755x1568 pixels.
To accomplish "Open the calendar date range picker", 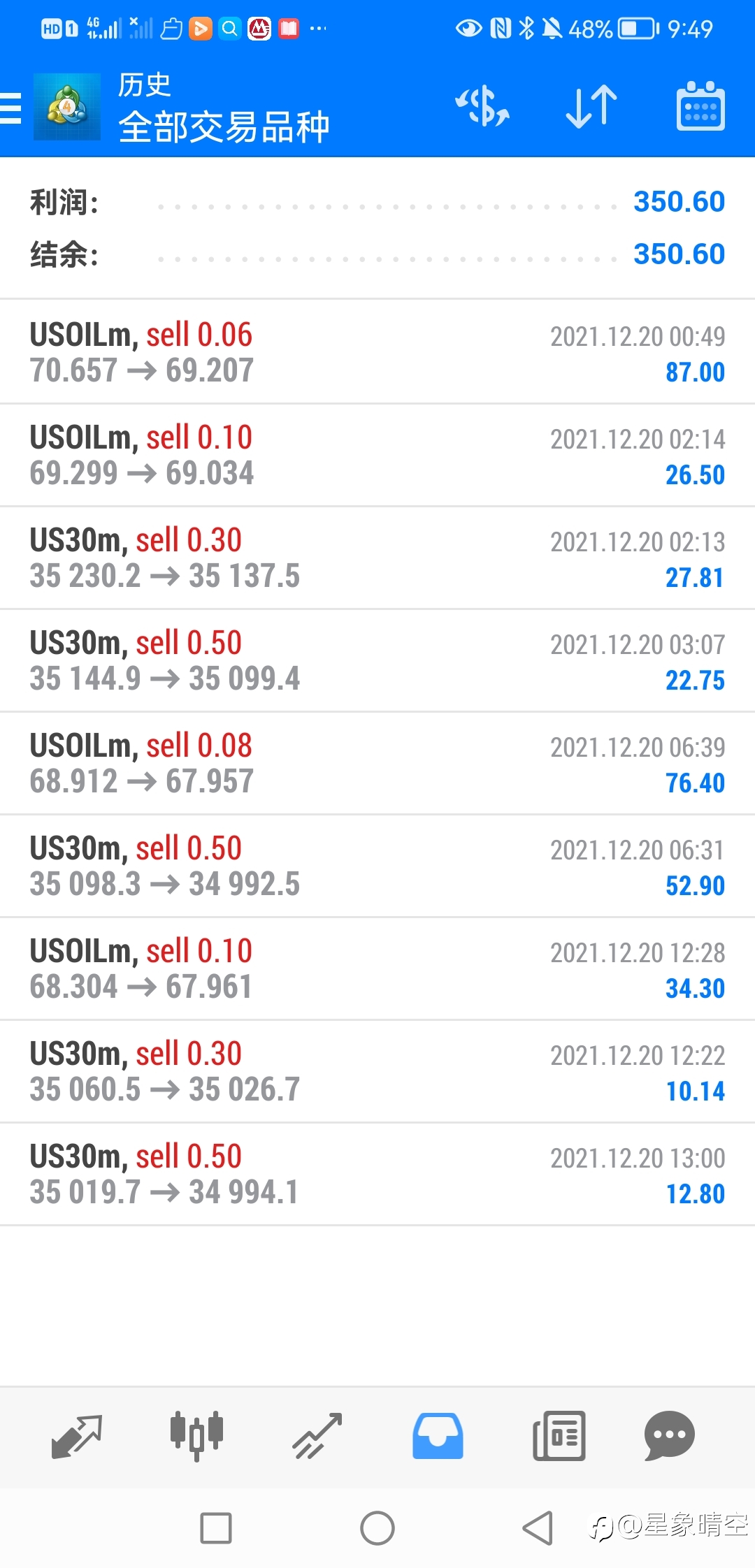I will point(700,107).
